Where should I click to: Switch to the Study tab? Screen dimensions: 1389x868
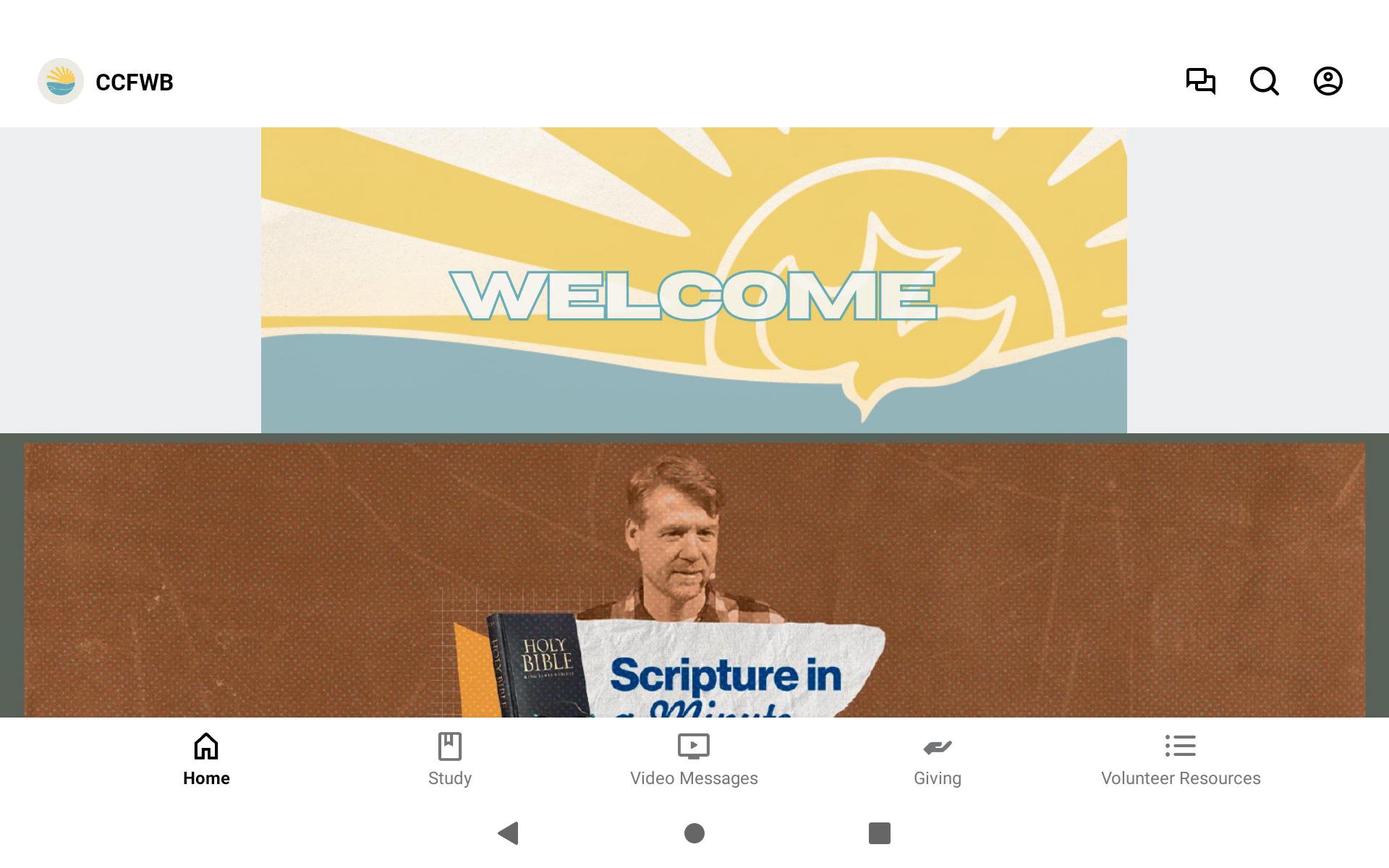coord(449,759)
